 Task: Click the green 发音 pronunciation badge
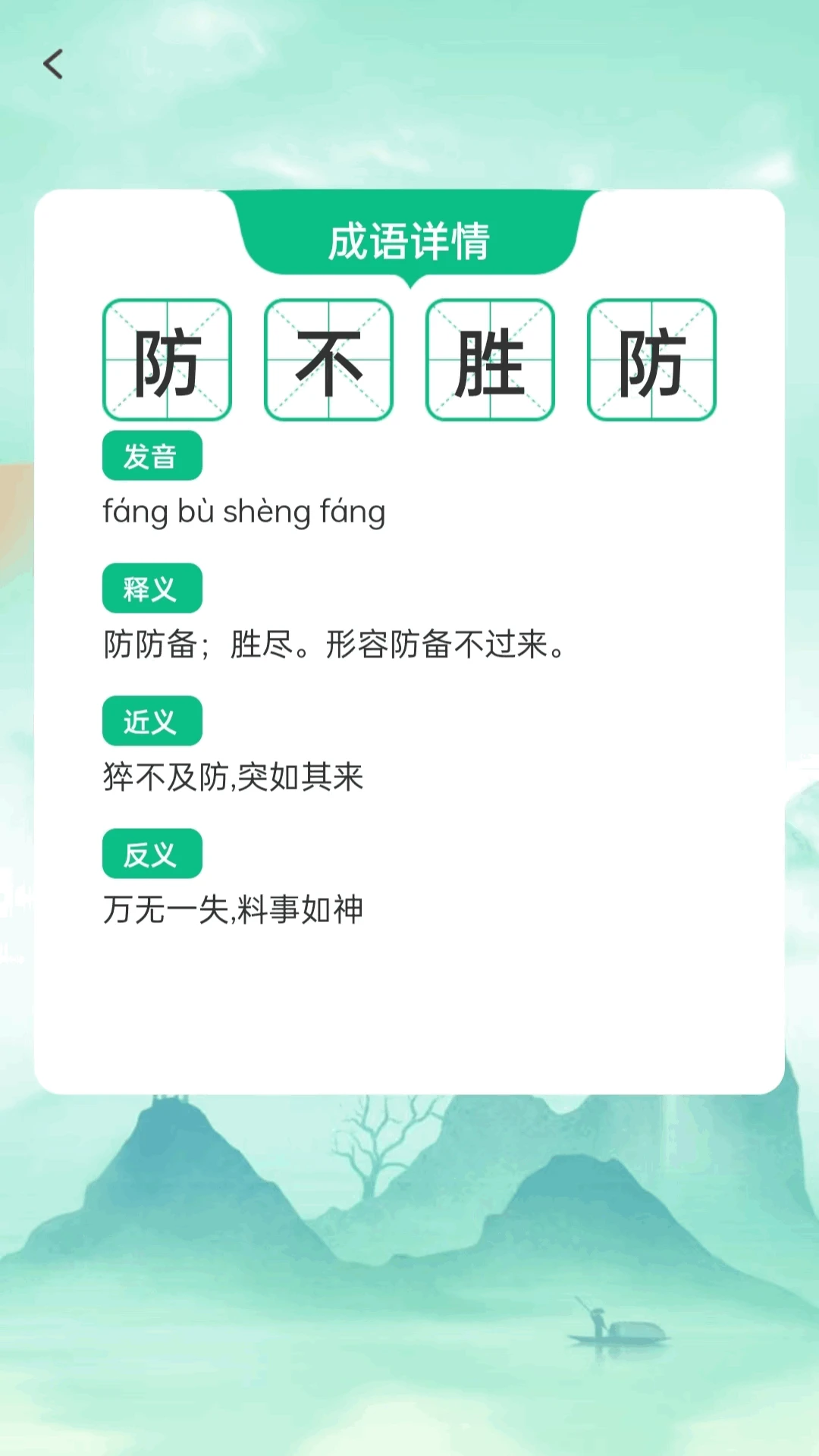(152, 455)
